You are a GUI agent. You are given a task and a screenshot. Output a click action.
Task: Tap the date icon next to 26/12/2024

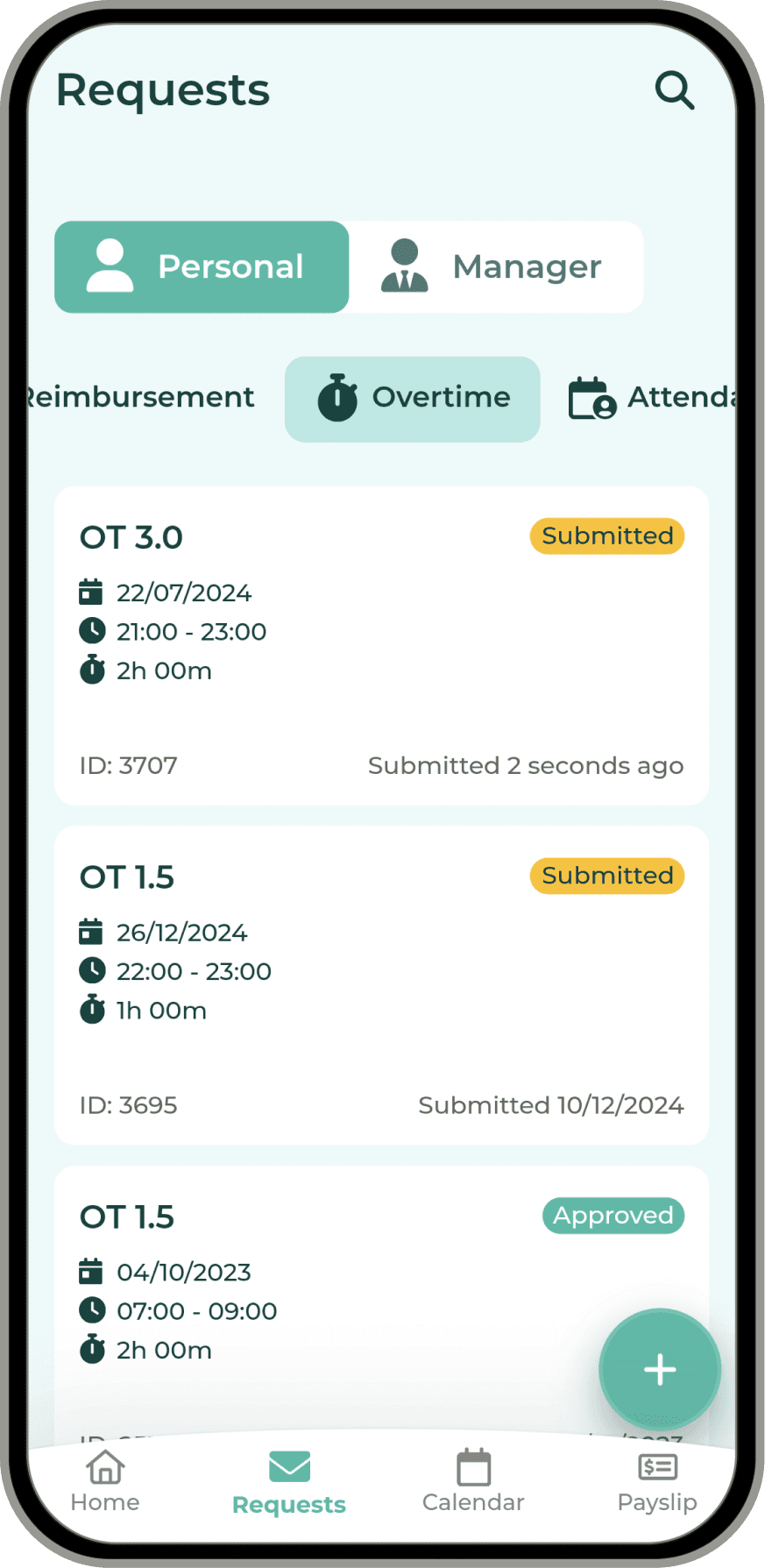89,932
